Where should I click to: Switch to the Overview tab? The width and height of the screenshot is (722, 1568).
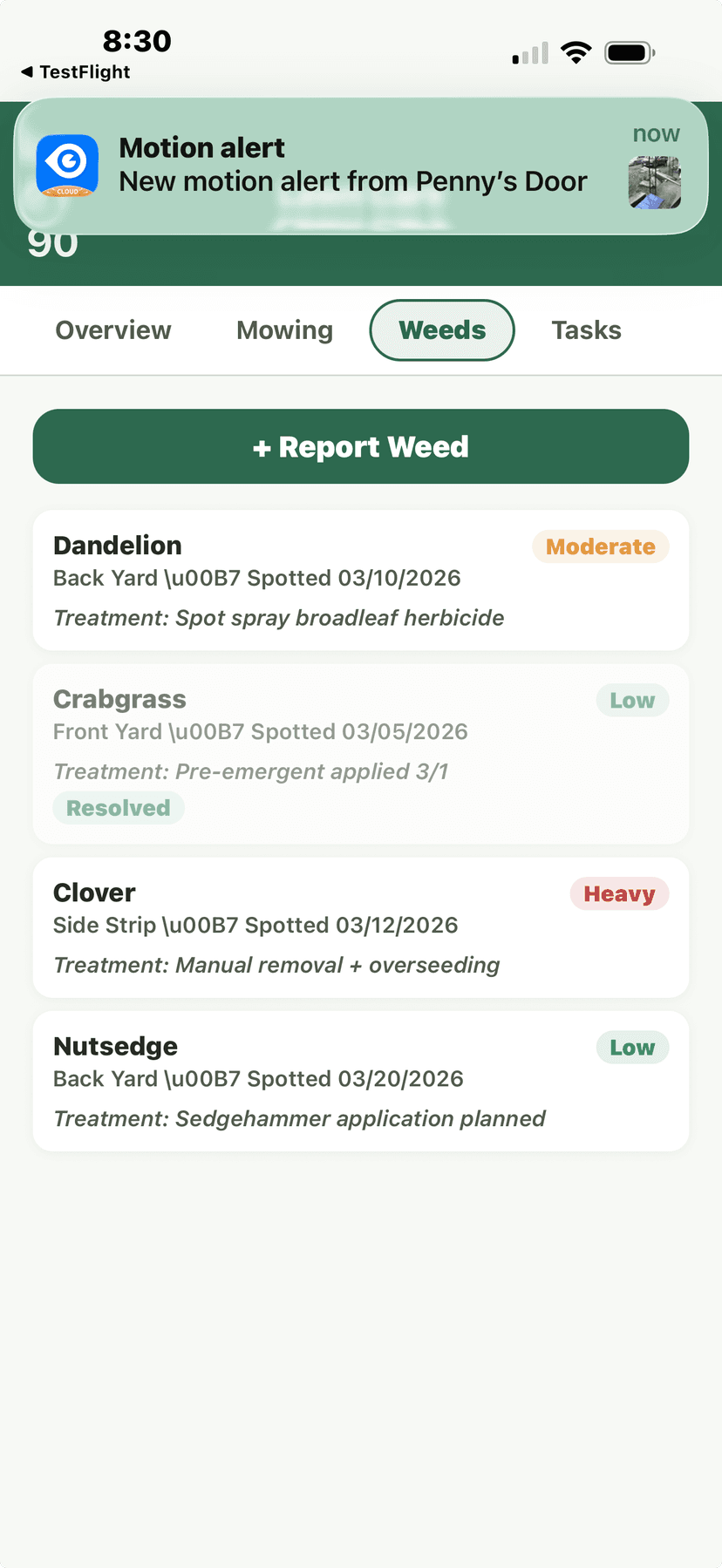click(x=112, y=329)
